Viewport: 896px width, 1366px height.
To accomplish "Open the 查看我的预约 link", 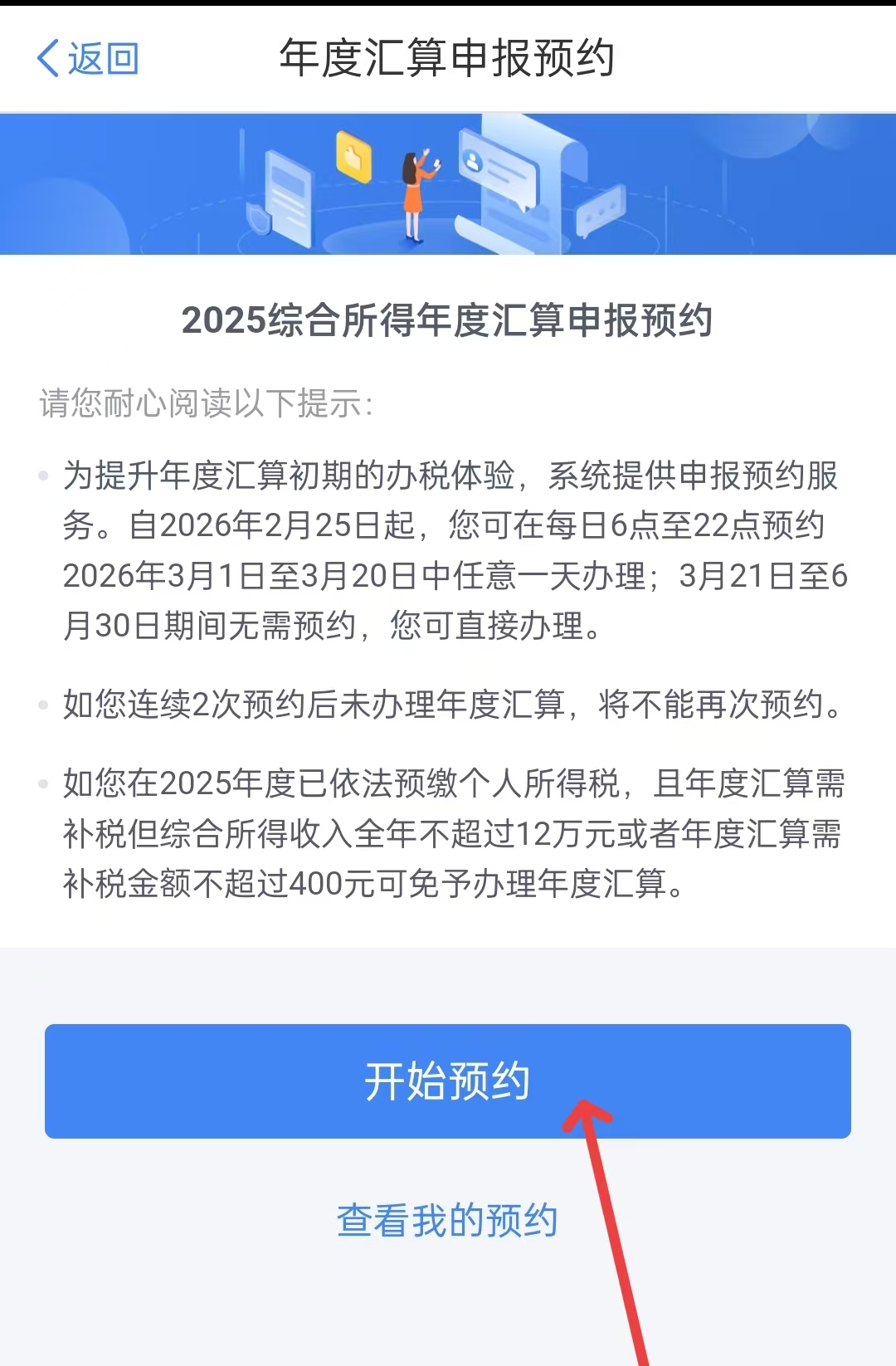I will tap(447, 1221).
